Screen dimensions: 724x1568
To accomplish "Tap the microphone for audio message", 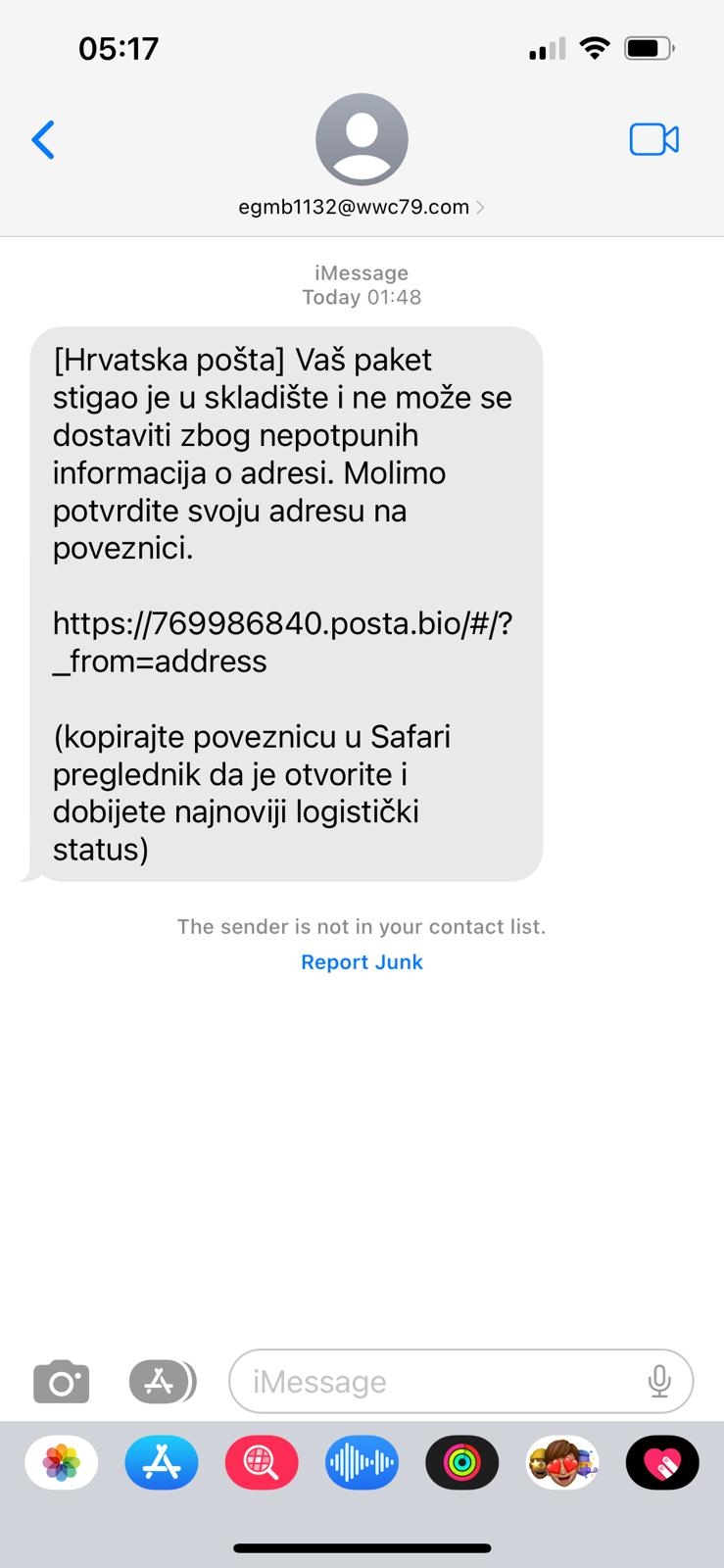I will [660, 1381].
